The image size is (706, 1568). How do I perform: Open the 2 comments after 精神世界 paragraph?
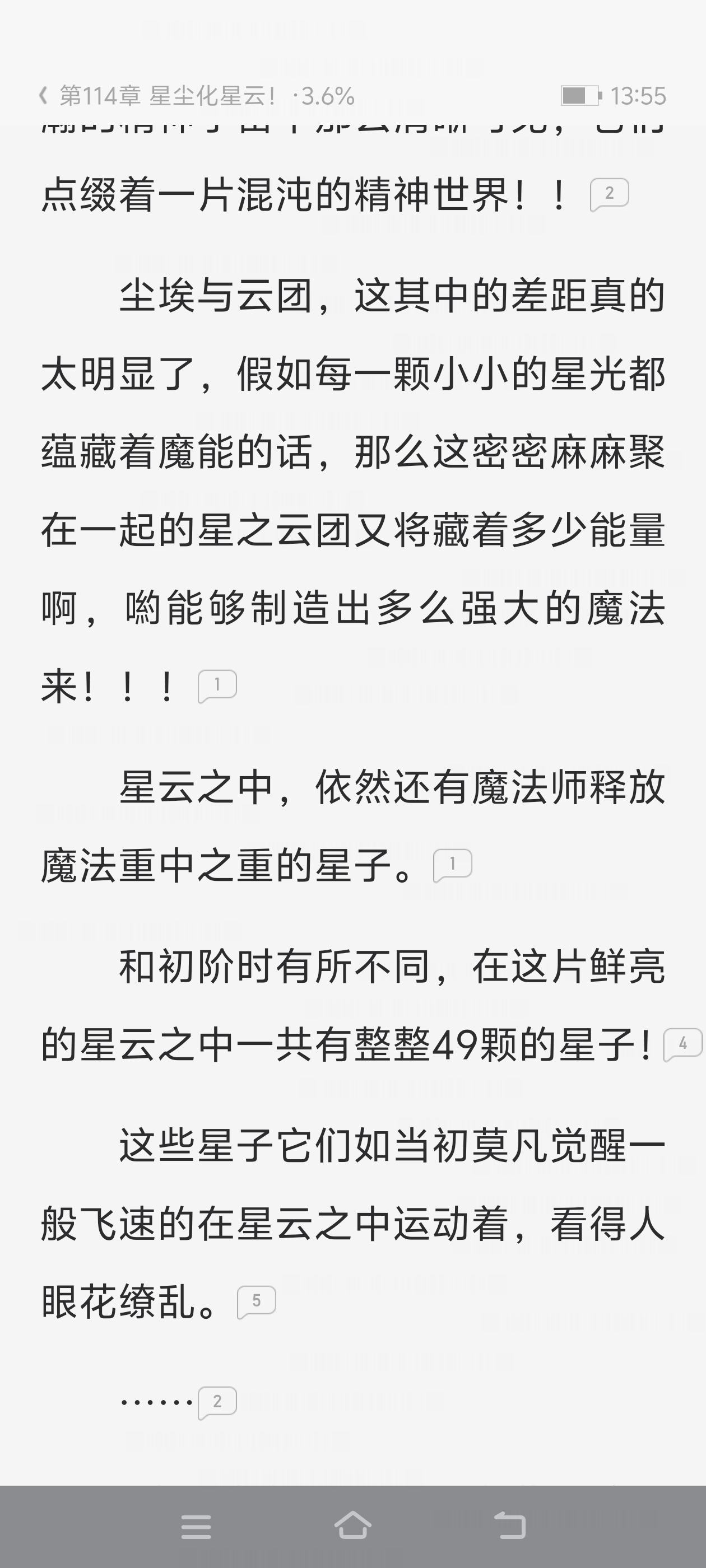(x=609, y=194)
